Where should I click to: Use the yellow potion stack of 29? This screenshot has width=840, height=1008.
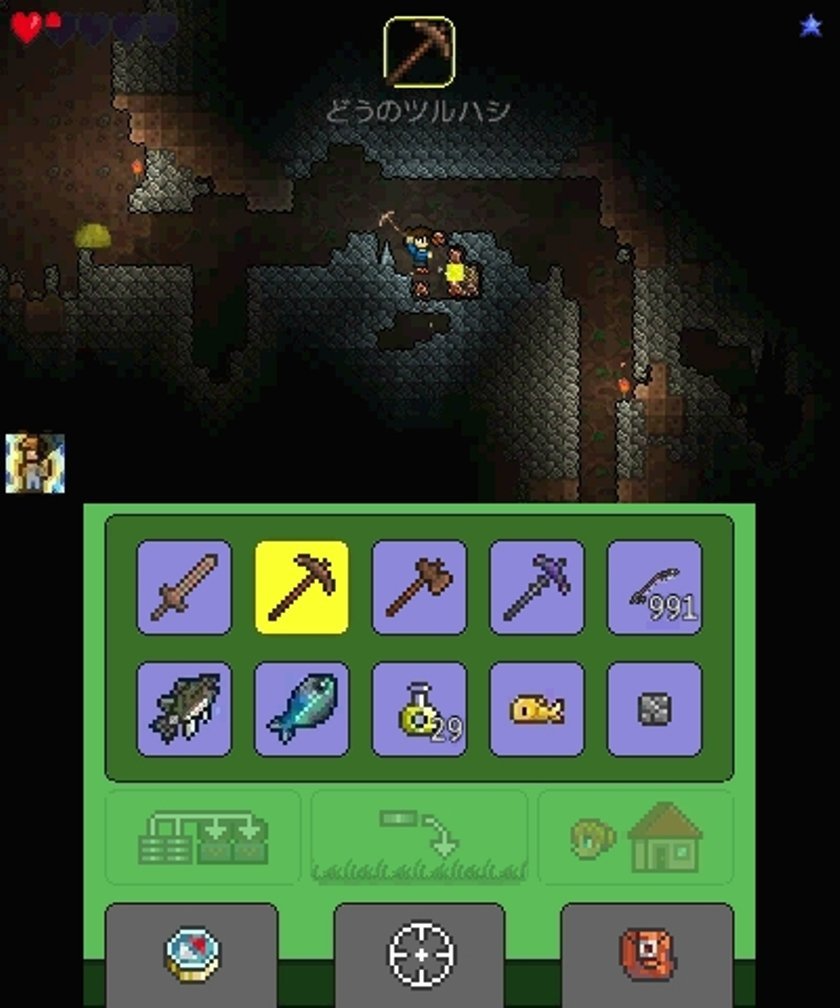419,709
